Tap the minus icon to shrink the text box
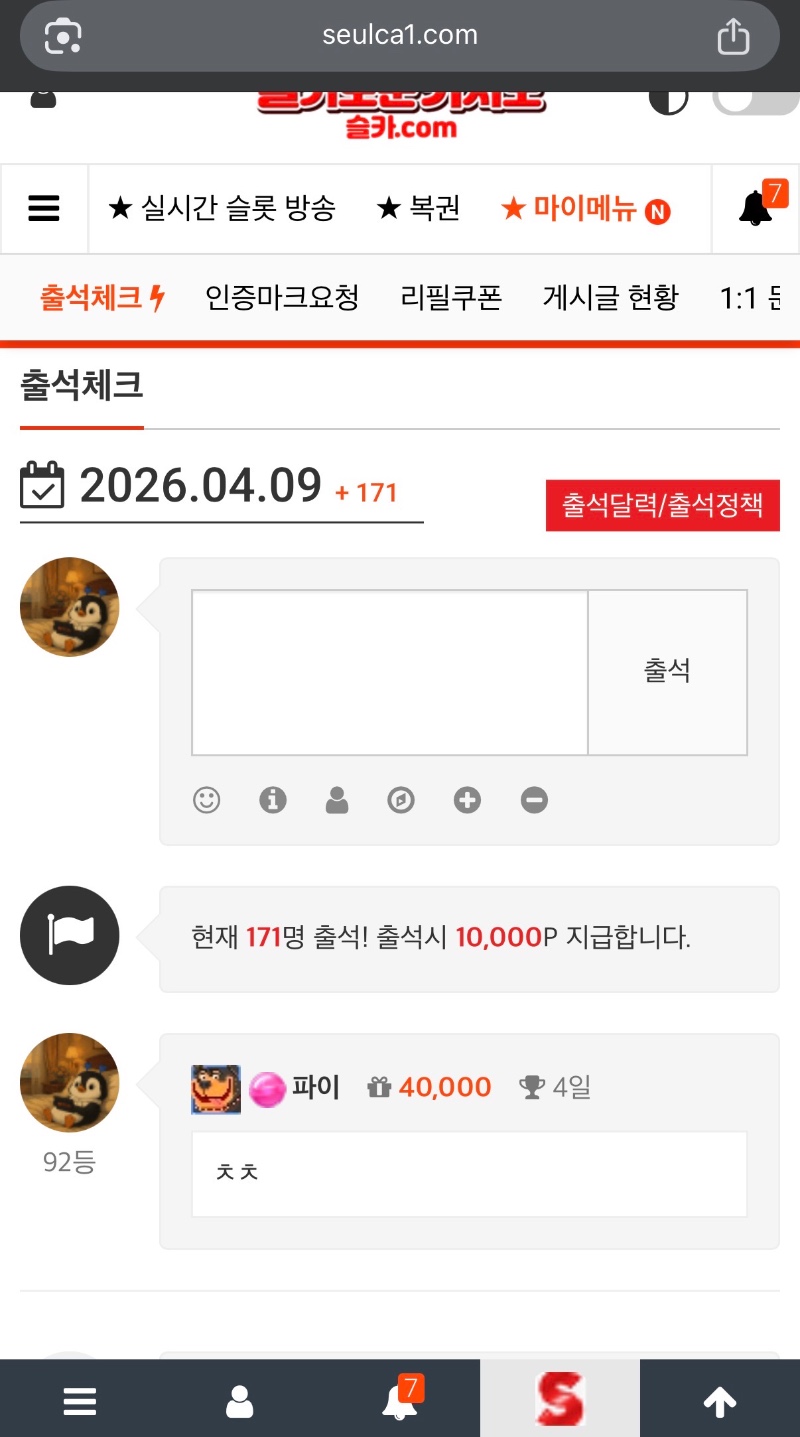The width and height of the screenshot is (800, 1437). (x=534, y=800)
